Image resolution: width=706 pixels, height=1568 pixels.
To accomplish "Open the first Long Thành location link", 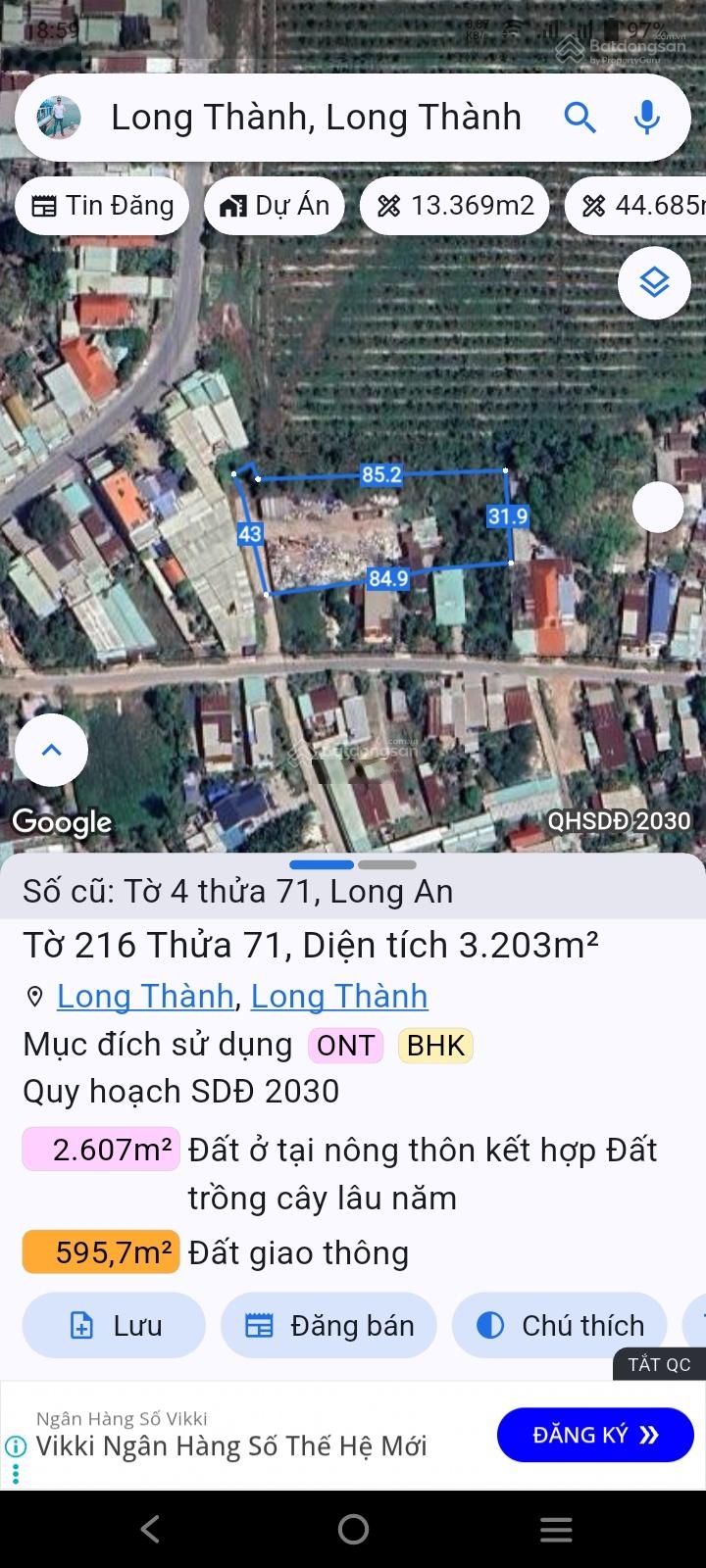I will [145, 996].
